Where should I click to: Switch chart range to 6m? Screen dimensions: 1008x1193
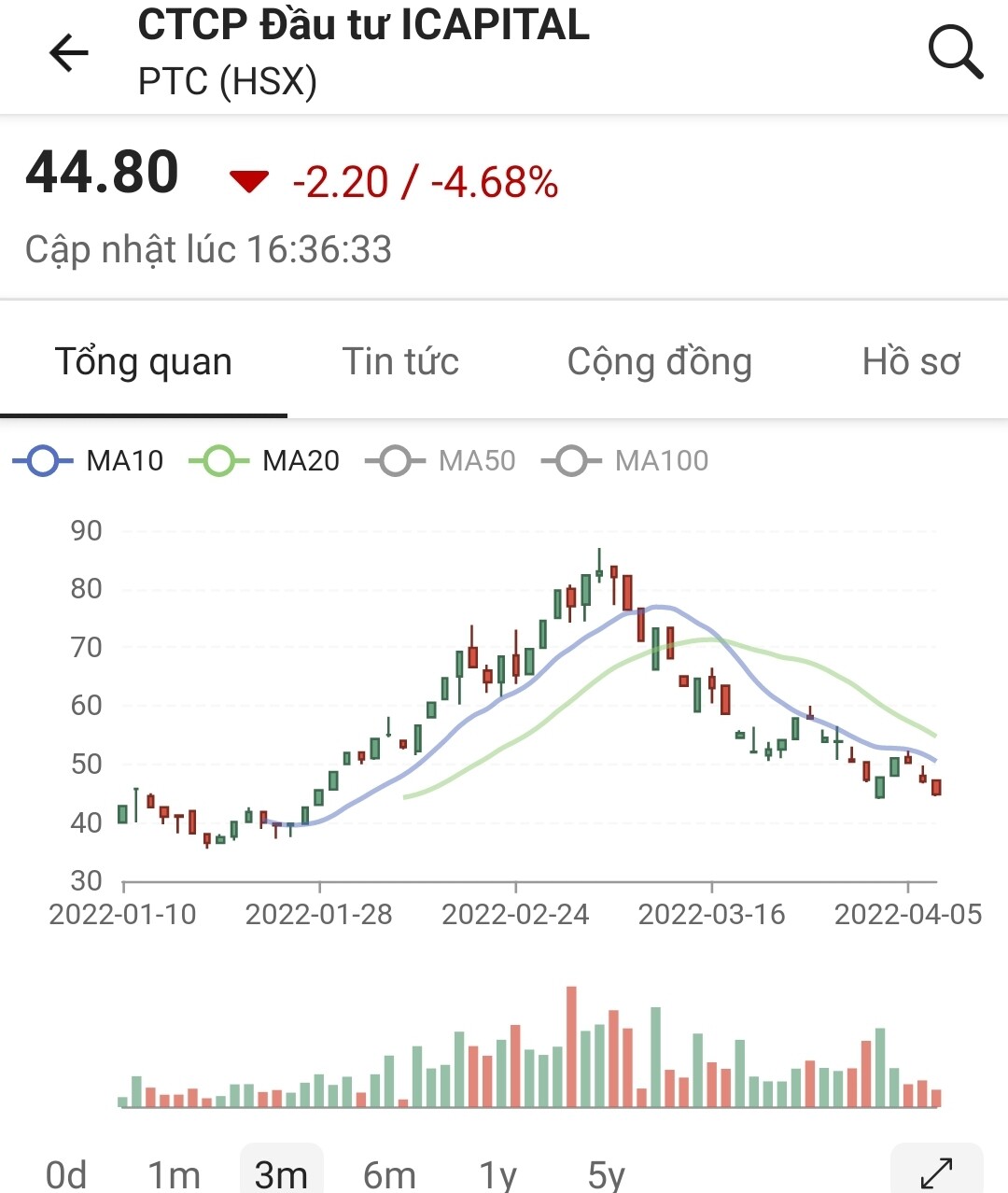[x=389, y=1173]
